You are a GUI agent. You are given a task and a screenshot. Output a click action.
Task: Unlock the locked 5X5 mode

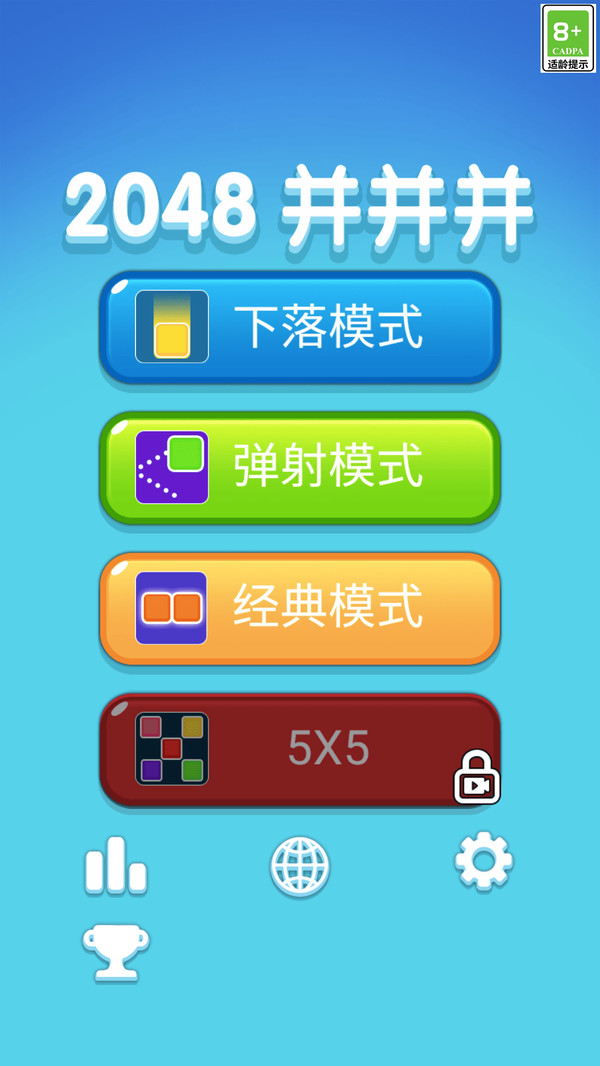click(300, 749)
